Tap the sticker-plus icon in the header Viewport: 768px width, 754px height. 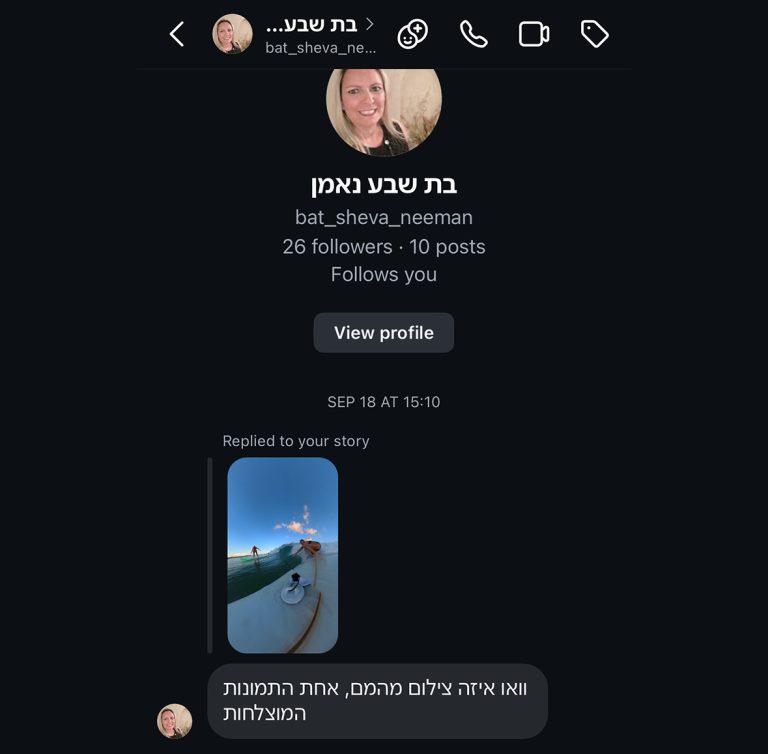point(412,34)
